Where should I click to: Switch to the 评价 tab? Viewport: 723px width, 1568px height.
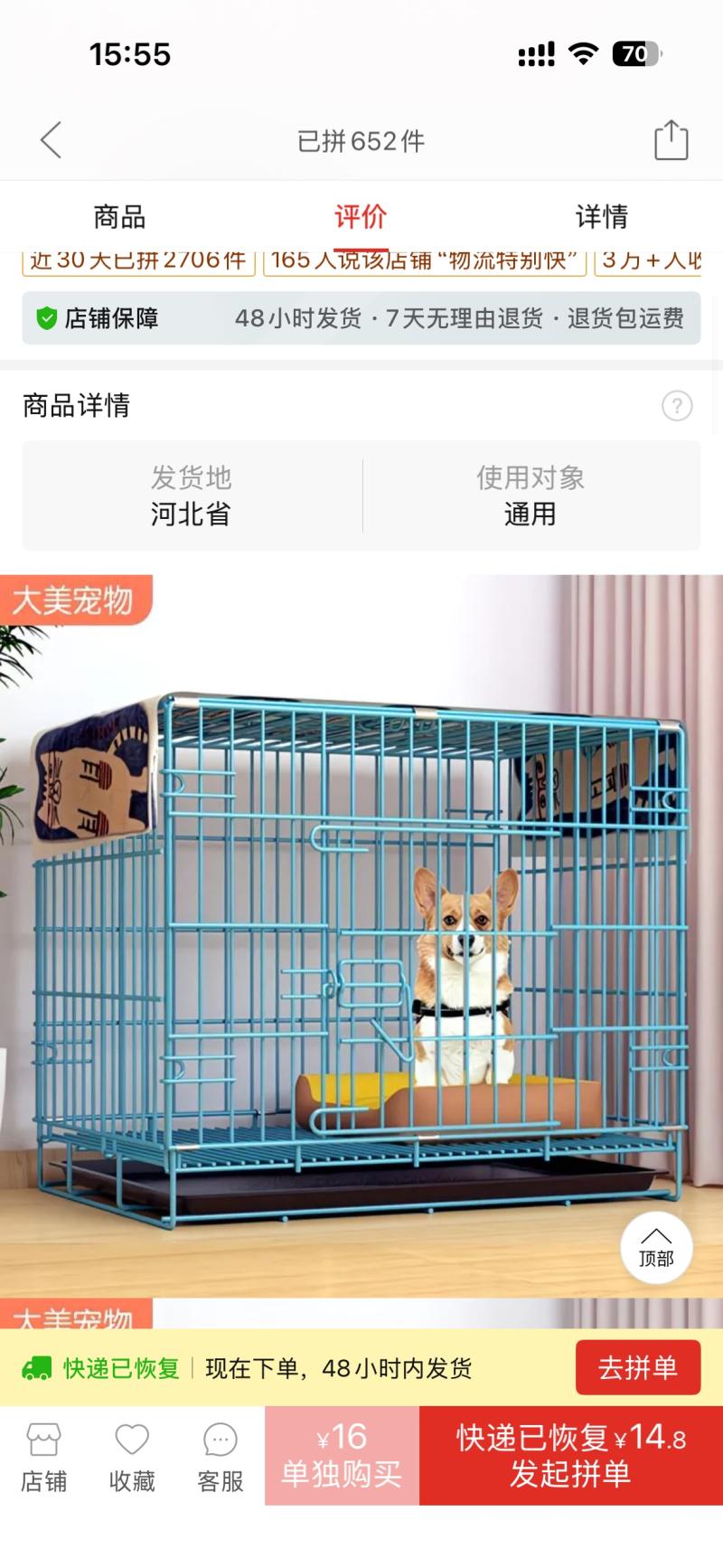tap(361, 217)
